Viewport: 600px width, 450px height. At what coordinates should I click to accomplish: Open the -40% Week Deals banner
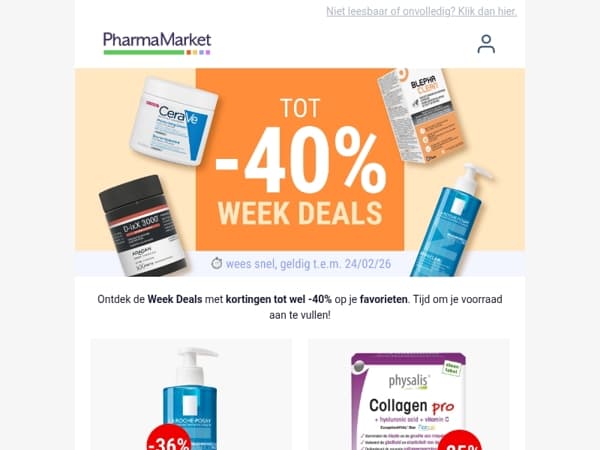pyautogui.click(x=300, y=172)
